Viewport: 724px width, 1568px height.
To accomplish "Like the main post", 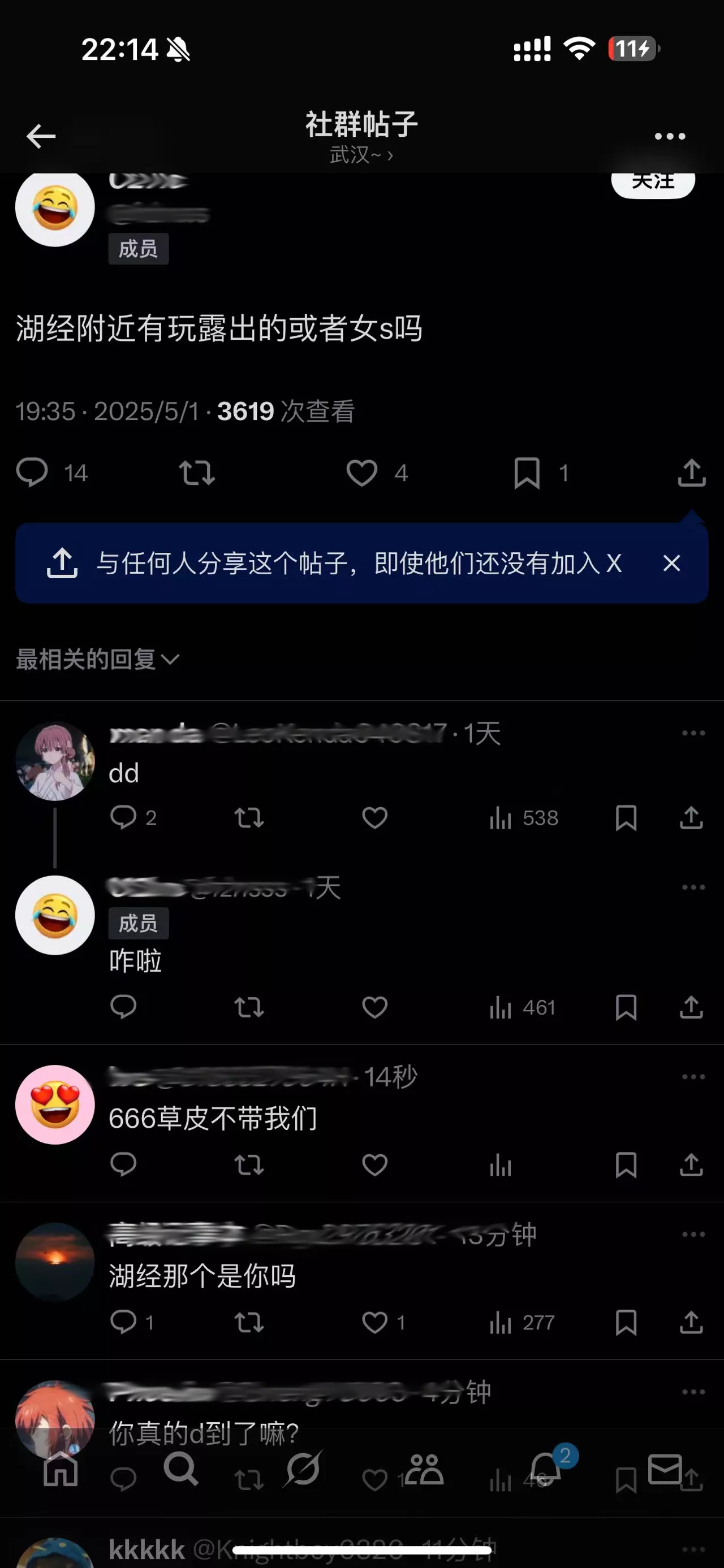I will [361, 473].
